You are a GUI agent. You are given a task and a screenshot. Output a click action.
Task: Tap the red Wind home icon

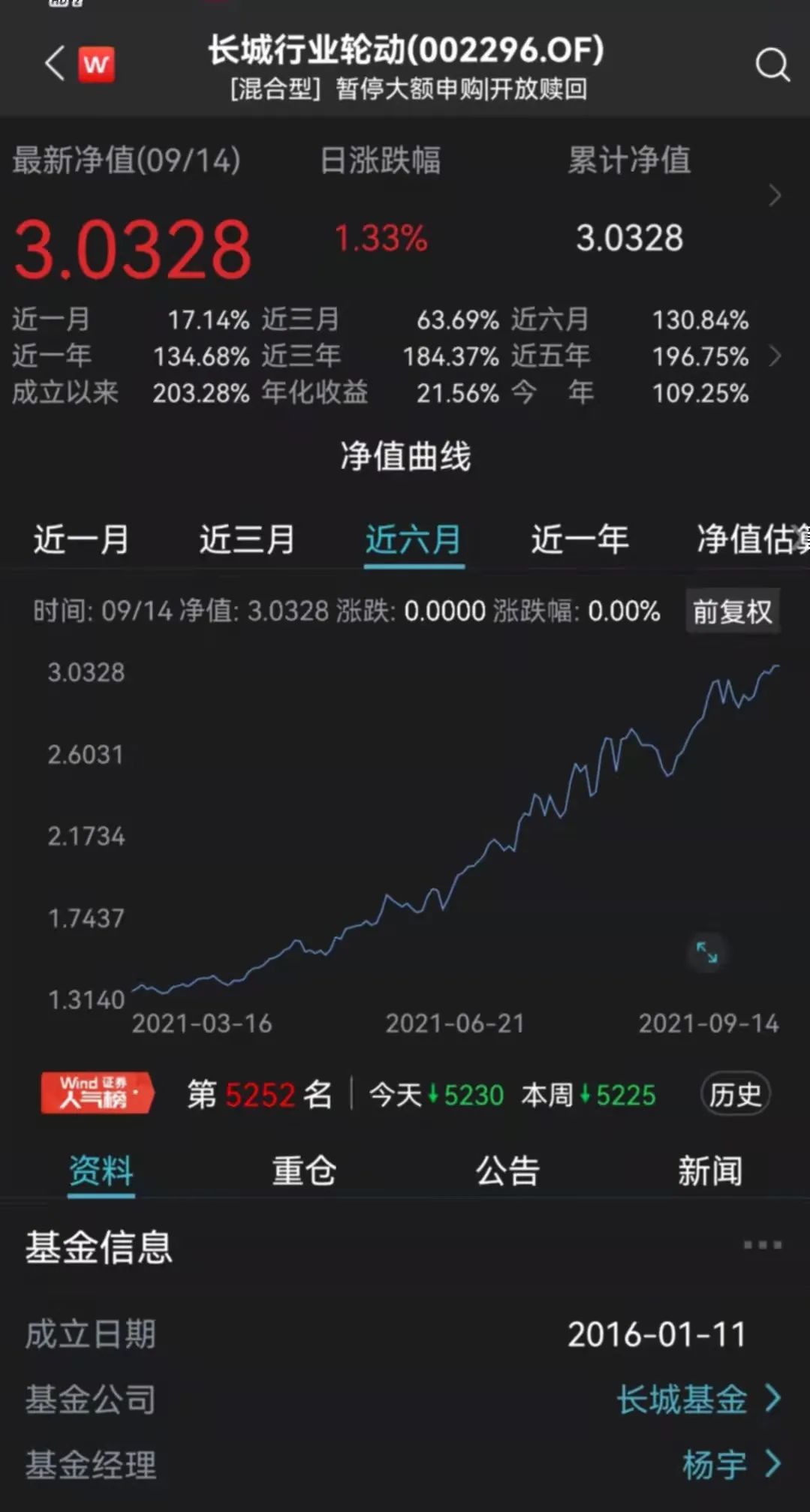[x=96, y=65]
